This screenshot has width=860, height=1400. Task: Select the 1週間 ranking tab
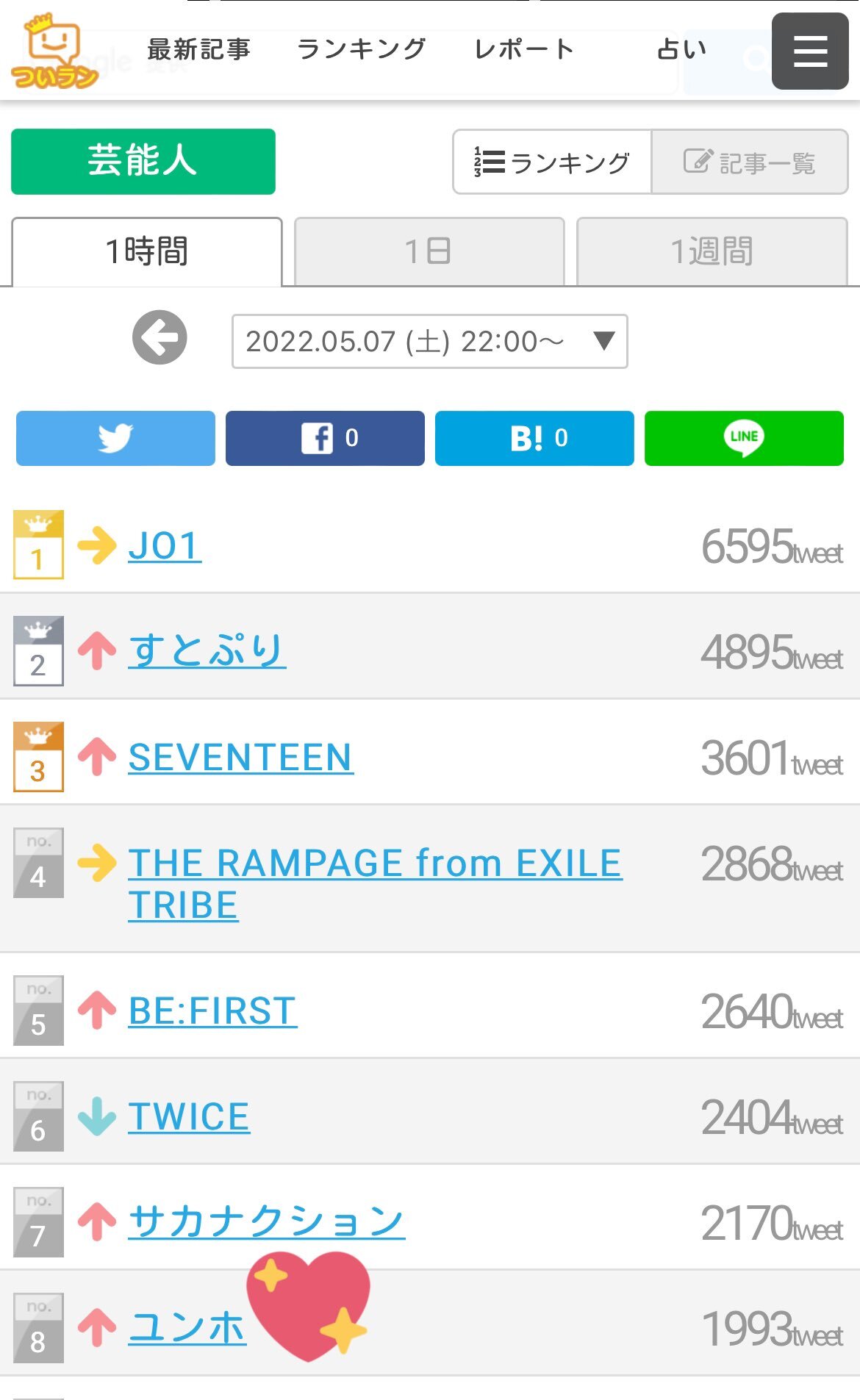pos(712,251)
